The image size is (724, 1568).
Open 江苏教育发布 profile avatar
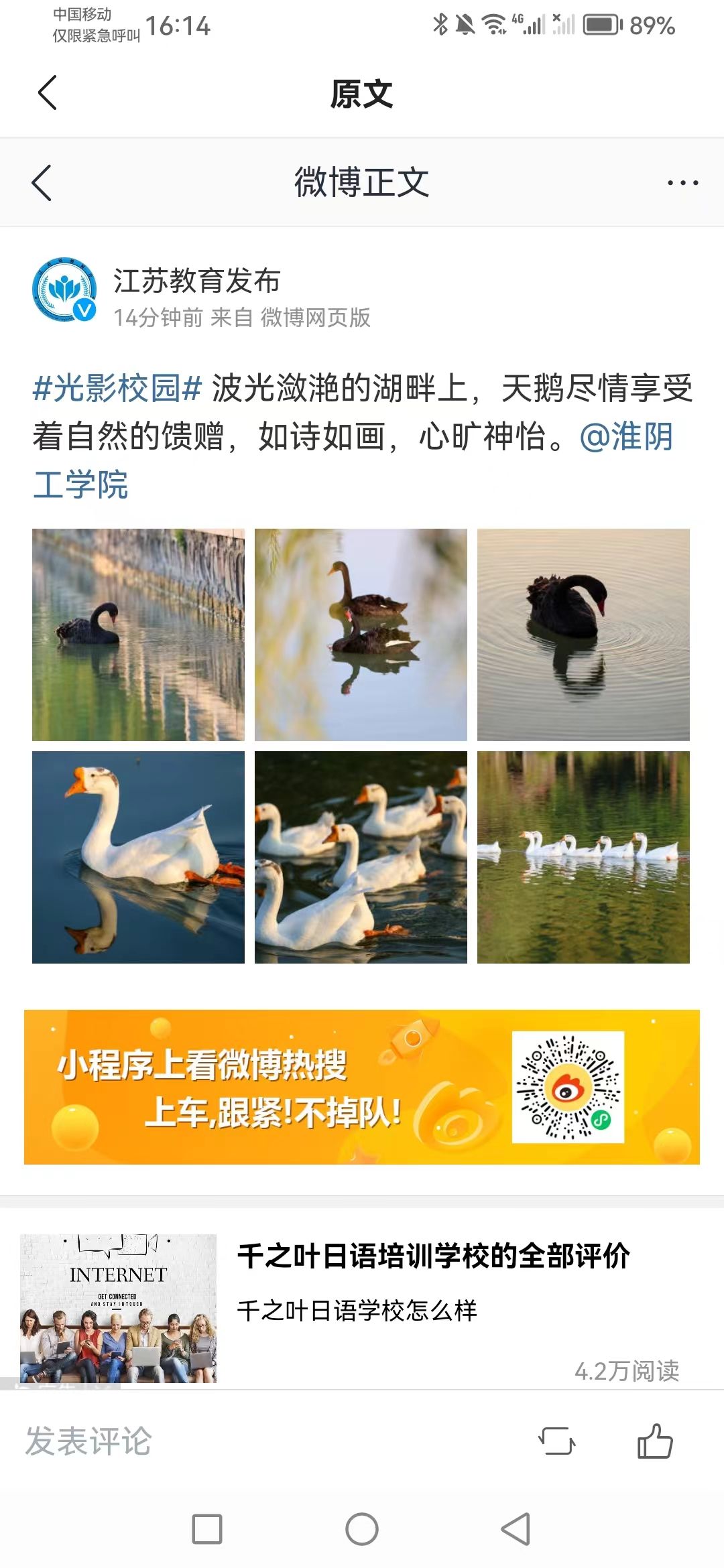[x=64, y=289]
